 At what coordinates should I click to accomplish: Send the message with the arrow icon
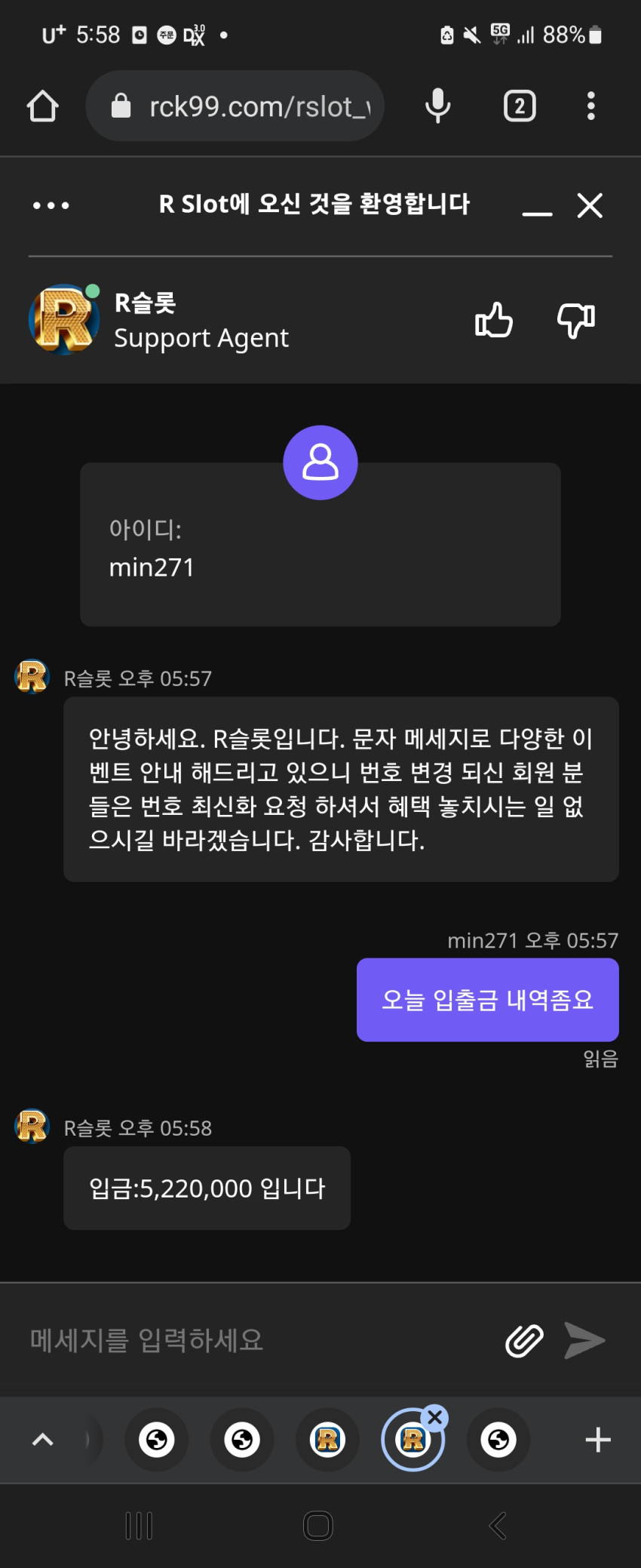[x=585, y=1341]
